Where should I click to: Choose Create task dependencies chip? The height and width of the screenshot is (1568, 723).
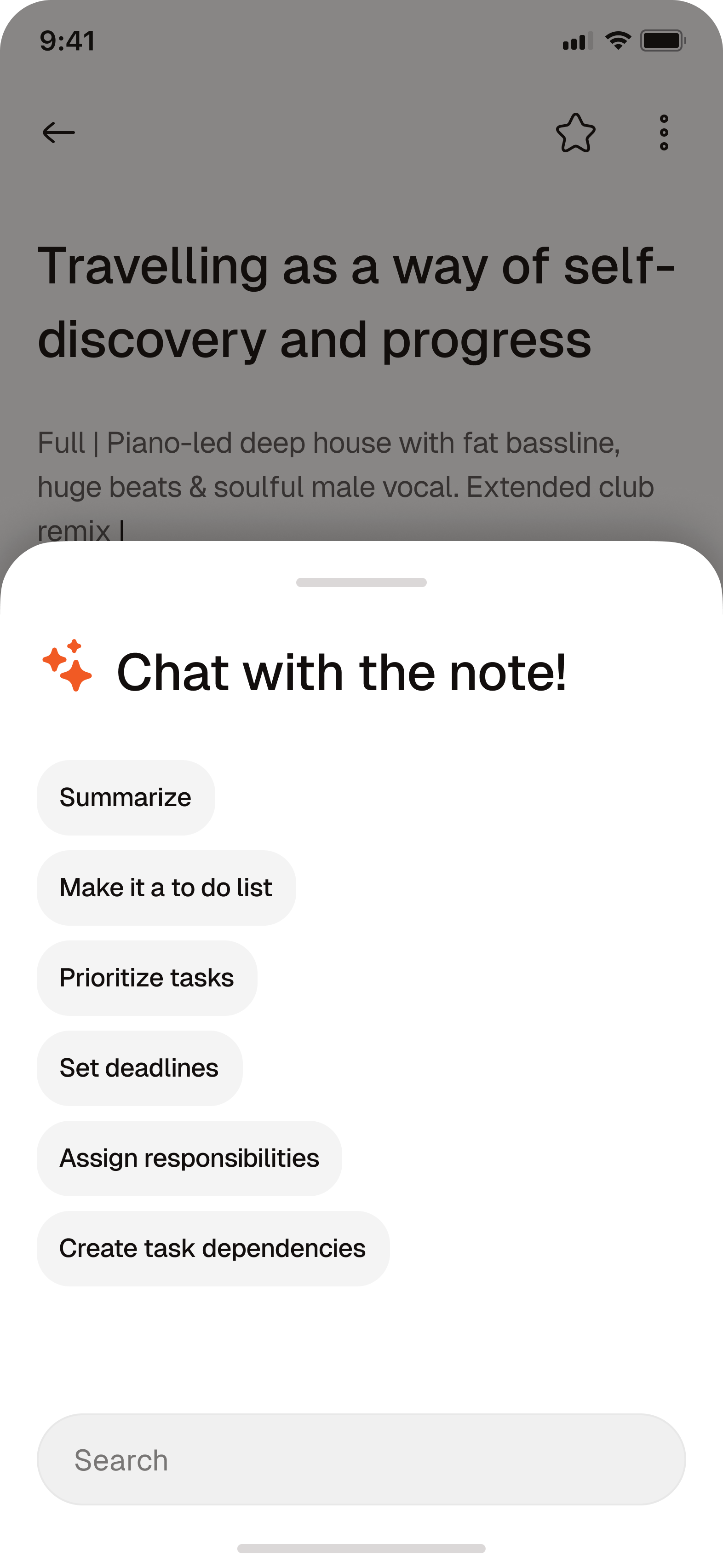coord(213,1248)
